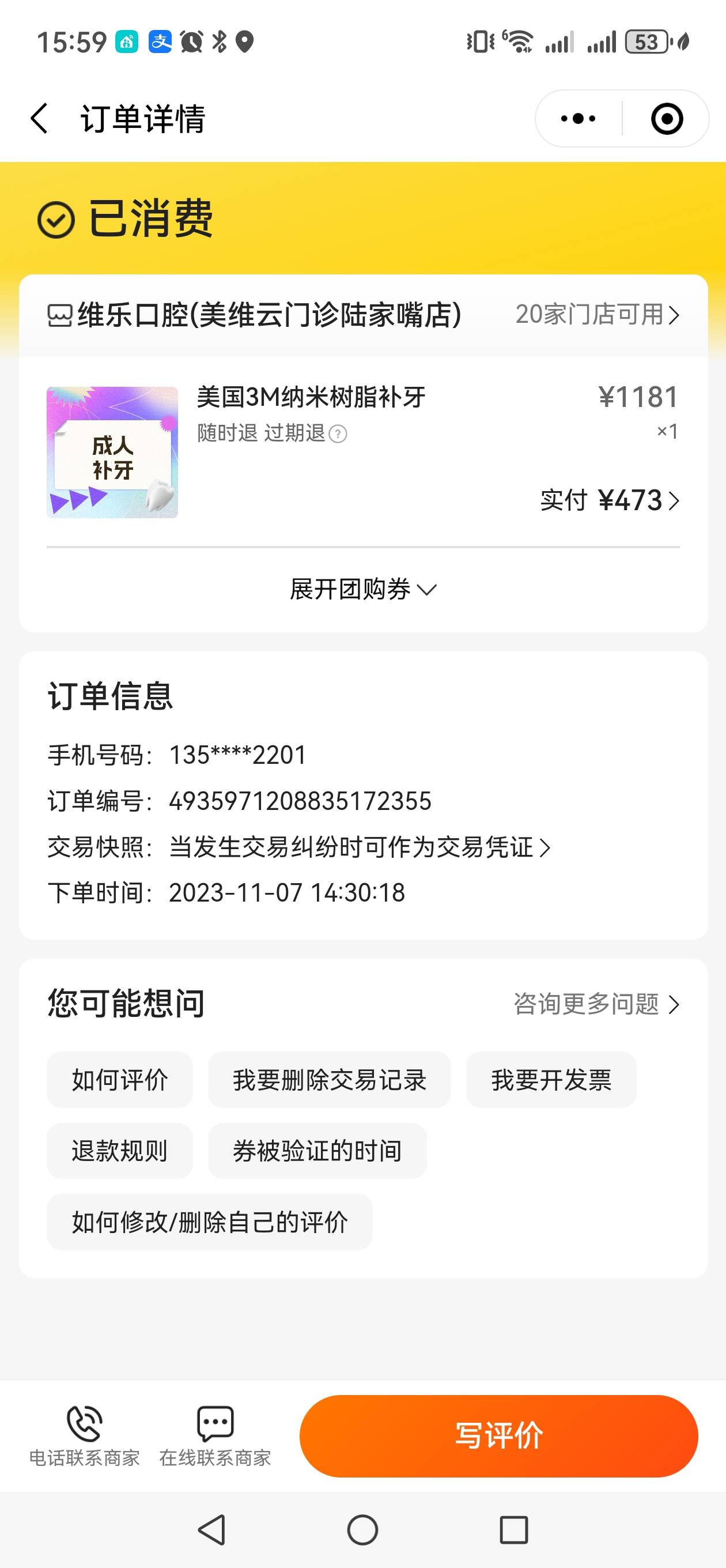Select the 如何评价 question chip

pos(120,1079)
